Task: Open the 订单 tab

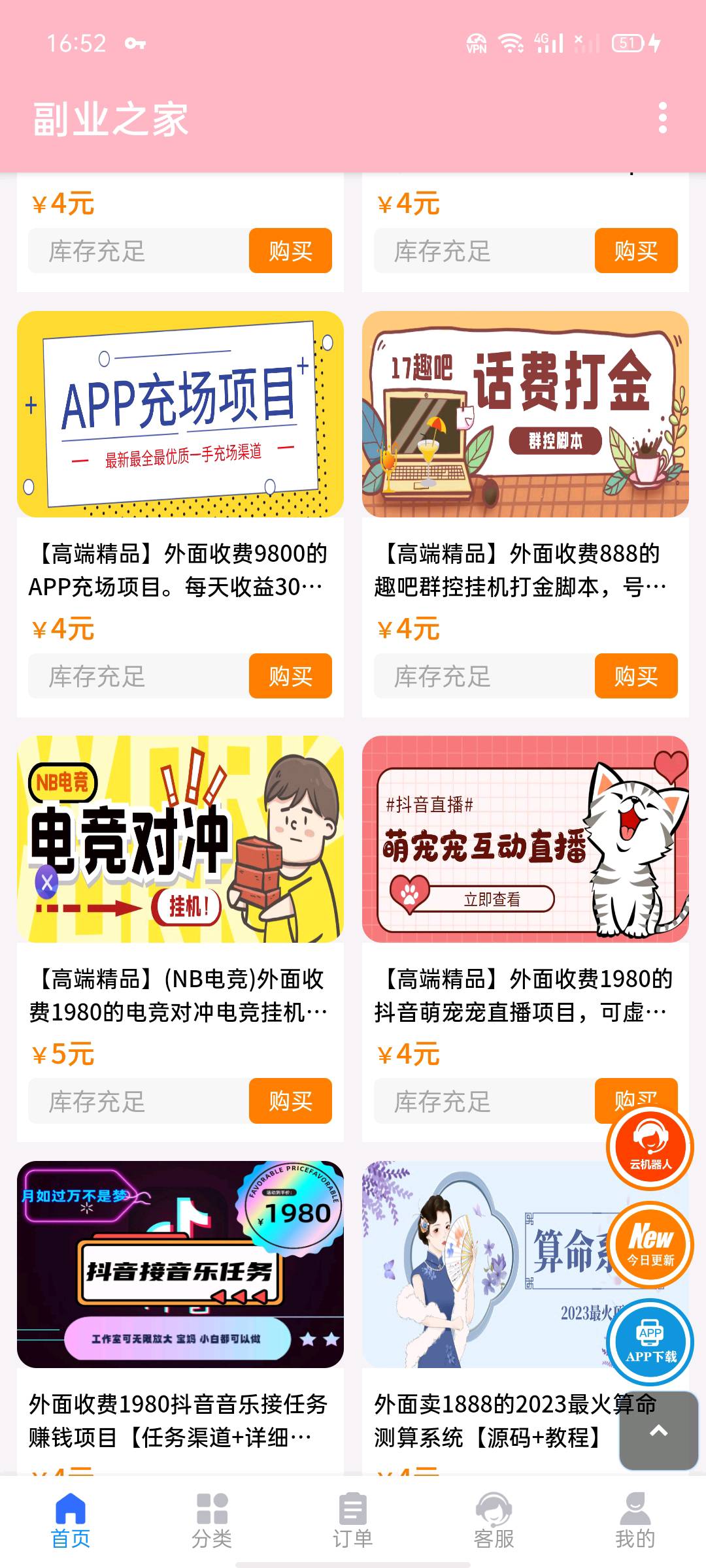Action: 353,1520
